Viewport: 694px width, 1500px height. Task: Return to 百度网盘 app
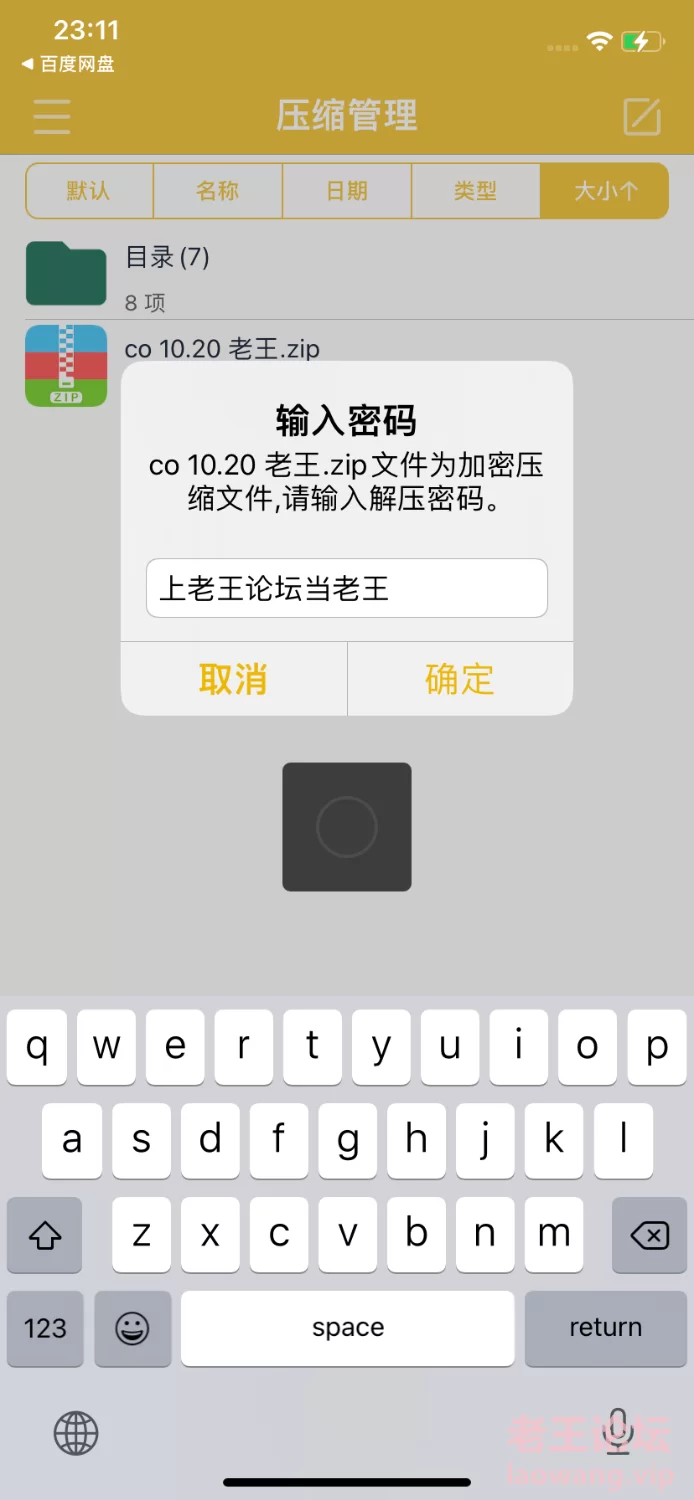point(68,64)
